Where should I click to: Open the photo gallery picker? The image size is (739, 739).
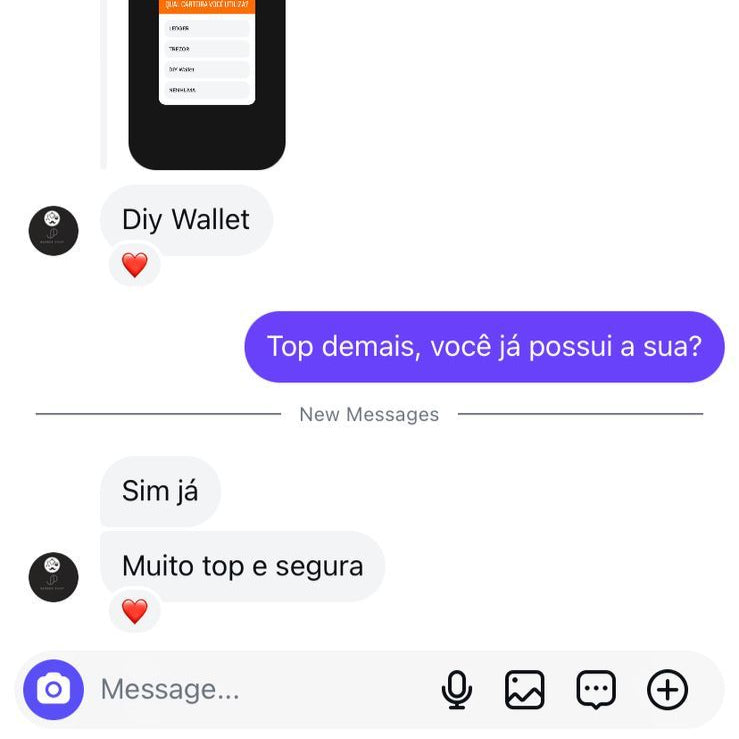pos(524,690)
